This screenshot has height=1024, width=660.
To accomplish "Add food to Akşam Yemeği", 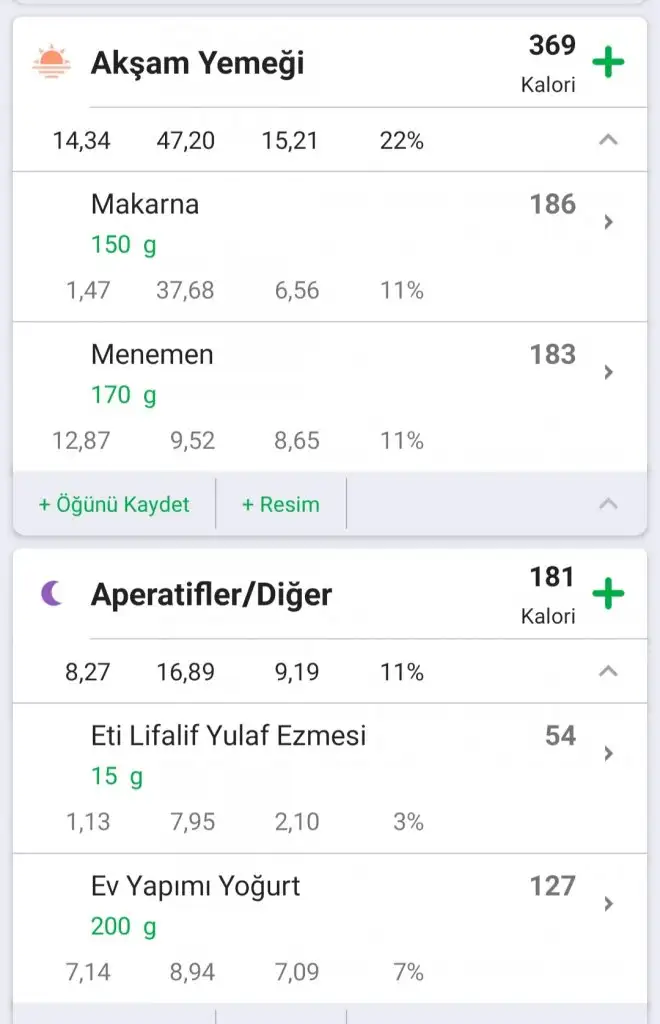I will coord(608,63).
